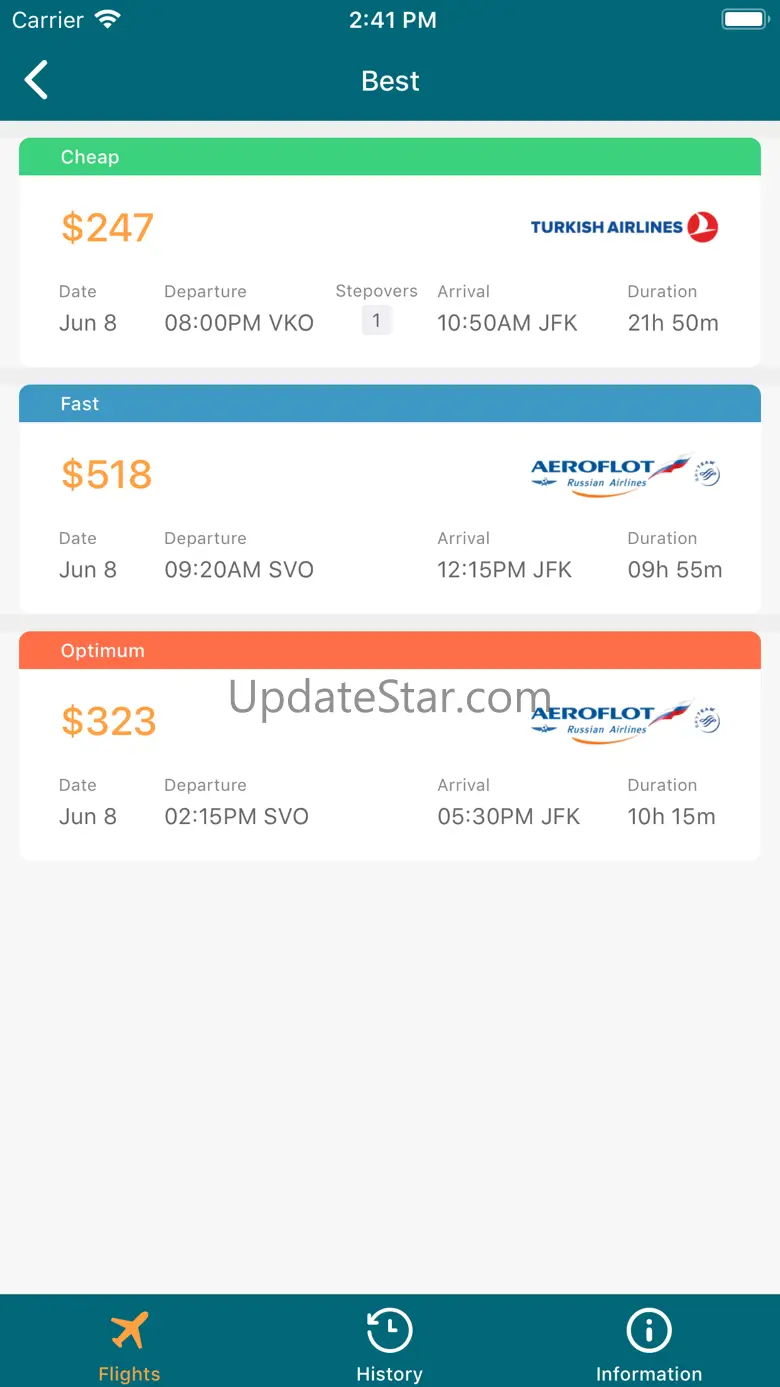Open the History tab
Viewport: 780px width, 1387px height.
[389, 1345]
